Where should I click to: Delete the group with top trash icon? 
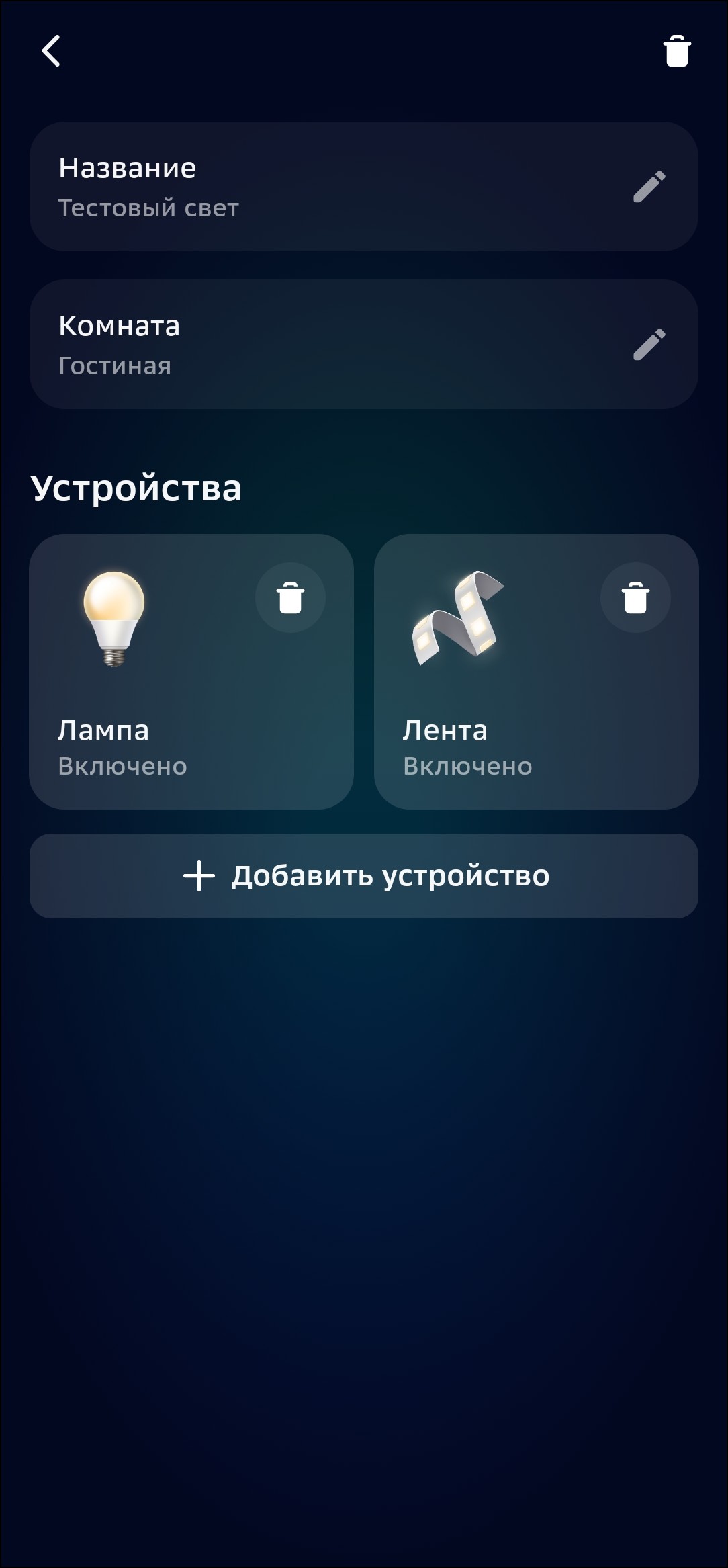[x=676, y=51]
